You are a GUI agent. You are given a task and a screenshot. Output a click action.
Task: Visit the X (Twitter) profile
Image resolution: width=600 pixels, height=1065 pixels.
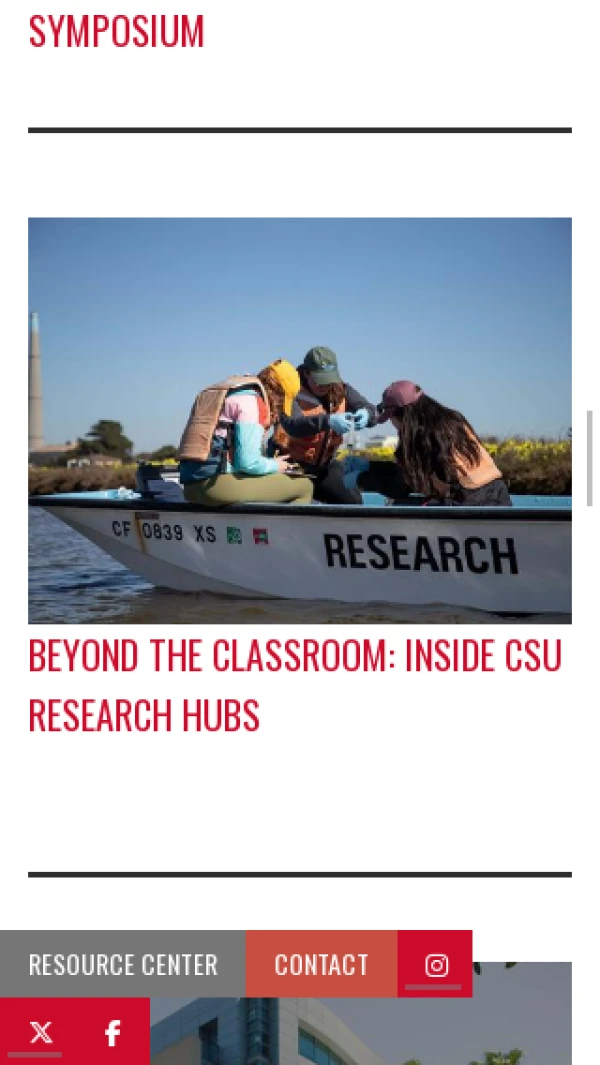tap(41, 1032)
